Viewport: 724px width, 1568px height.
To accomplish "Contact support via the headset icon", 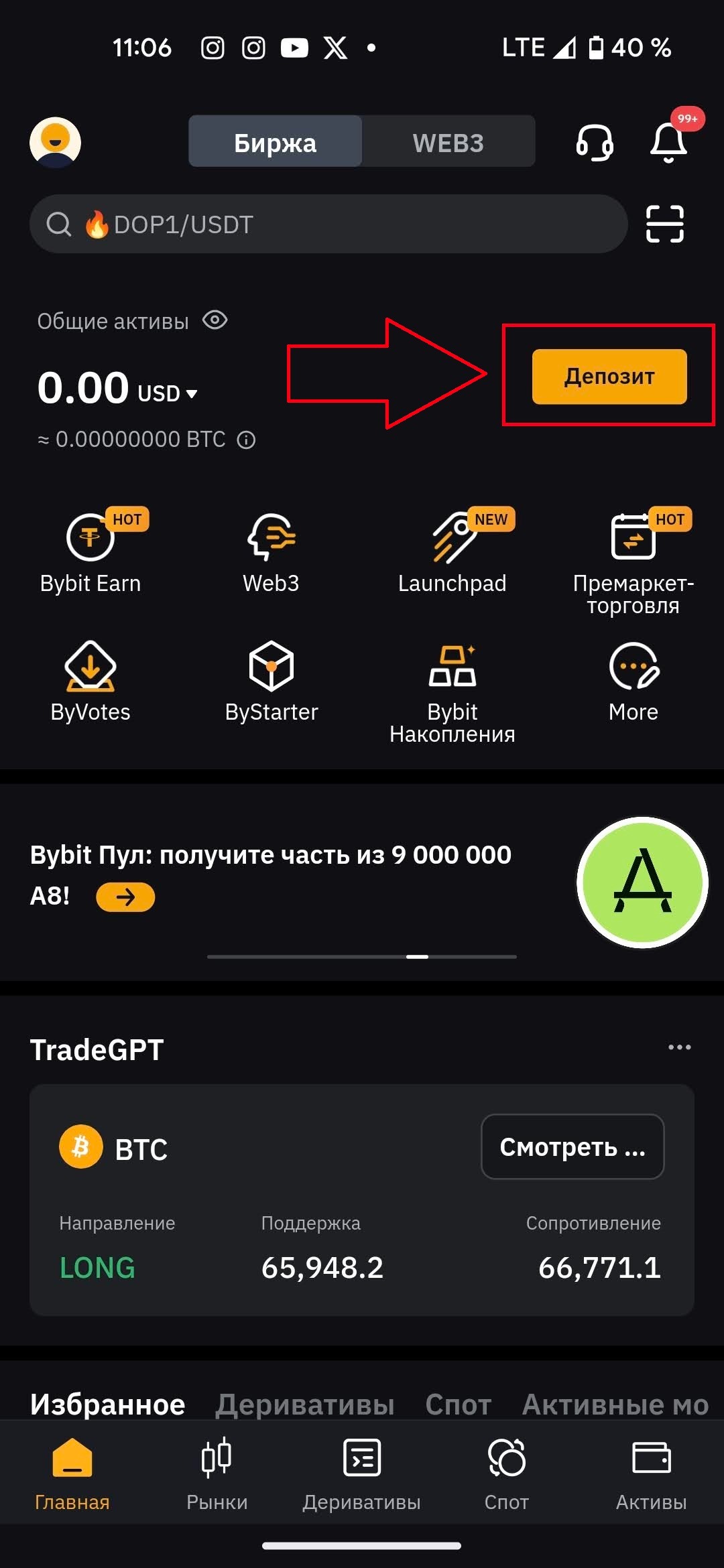I will (x=595, y=142).
